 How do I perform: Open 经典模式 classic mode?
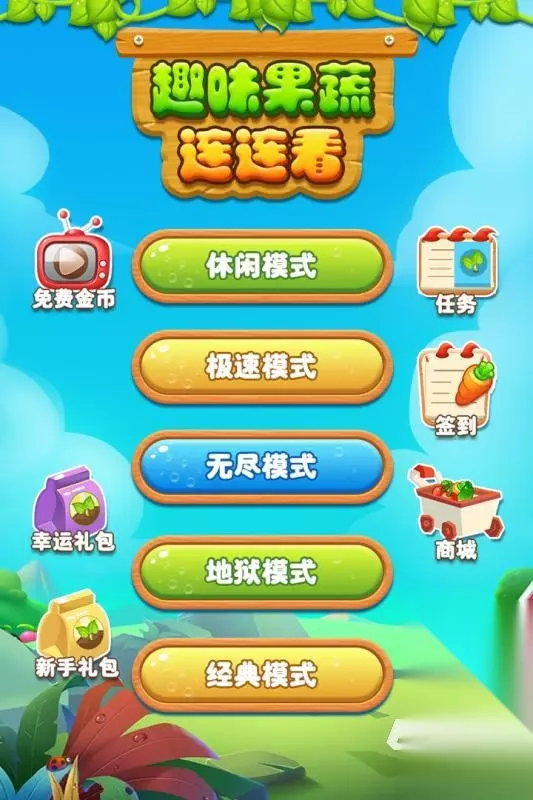click(262, 676)
